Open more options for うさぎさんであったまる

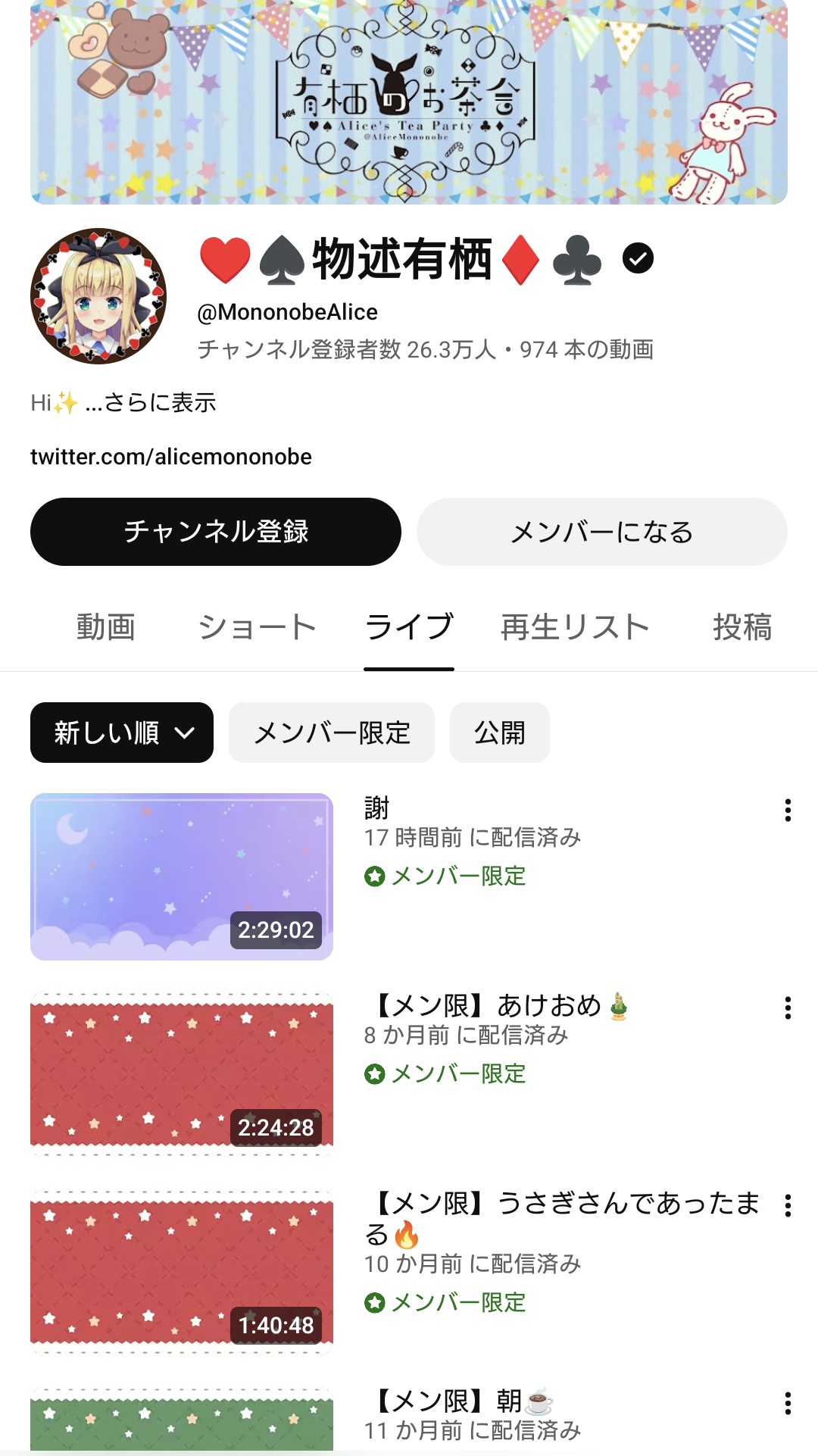point(788,1206)
